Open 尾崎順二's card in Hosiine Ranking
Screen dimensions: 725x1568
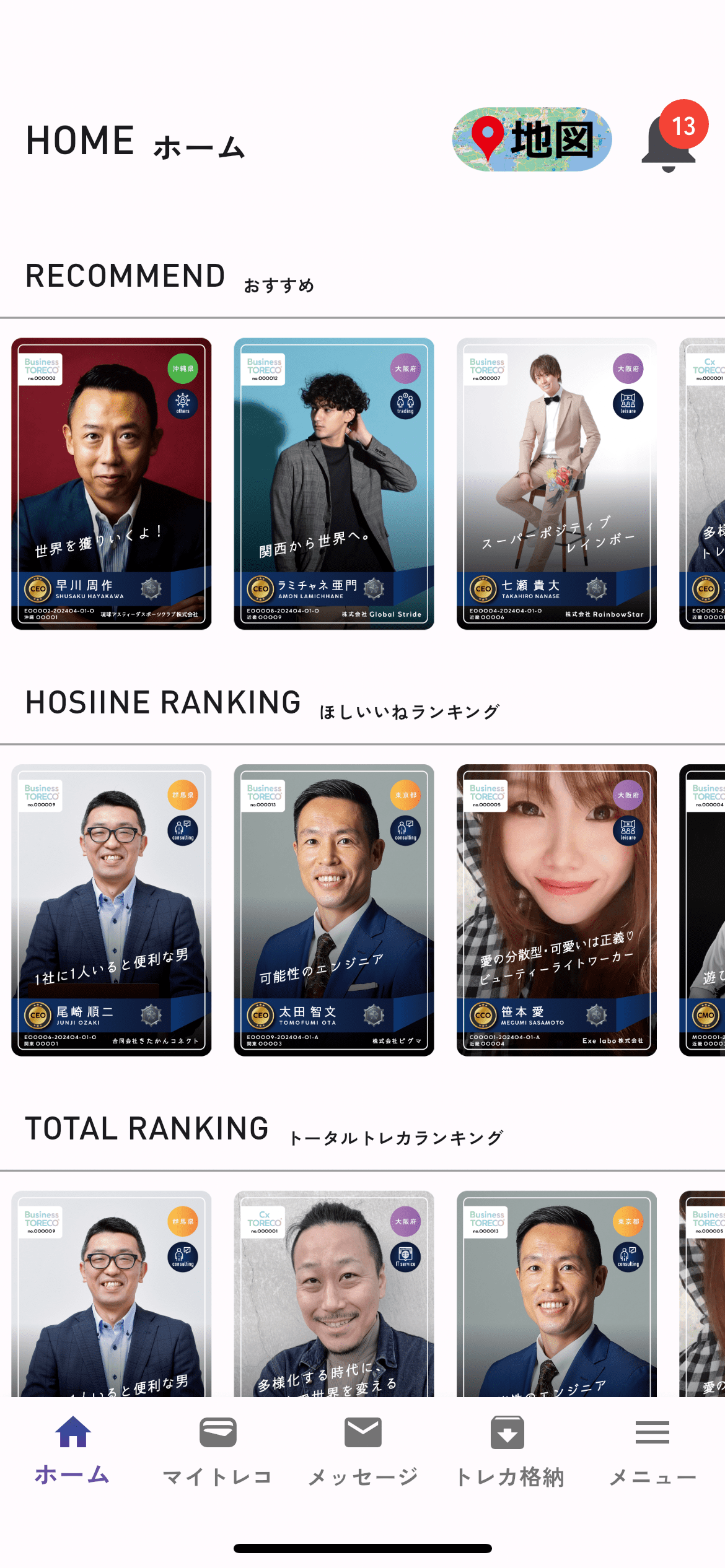point(112,909)
